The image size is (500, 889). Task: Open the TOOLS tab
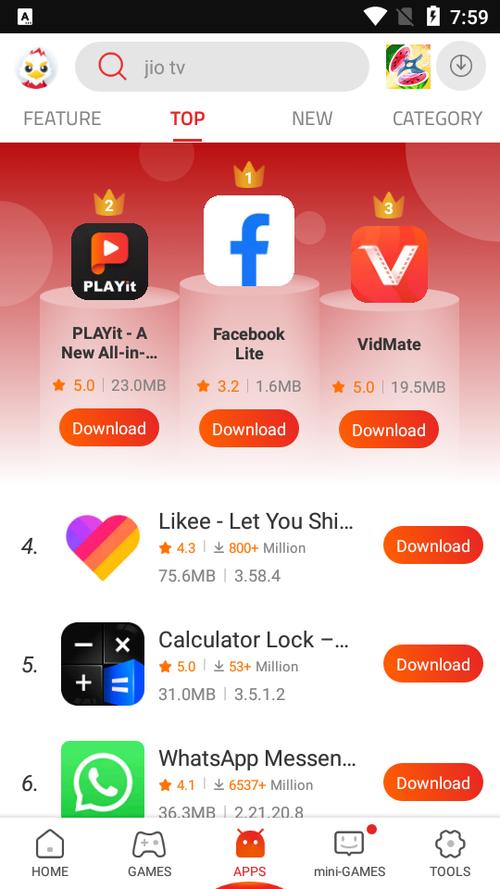(x=450, y=853)
